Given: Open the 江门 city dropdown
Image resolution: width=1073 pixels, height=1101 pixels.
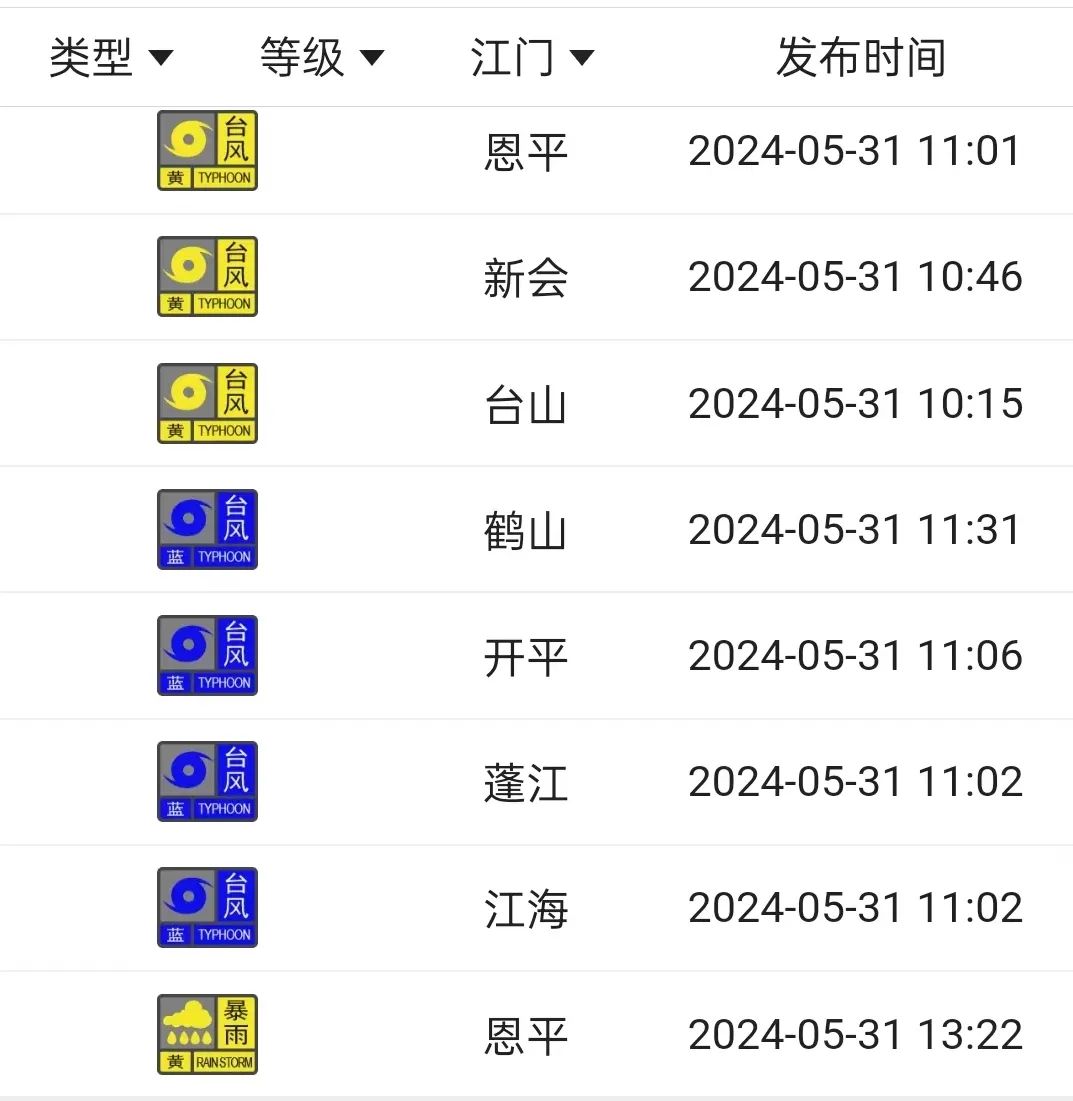Looking at the screenshot, I should coord(532,58).
